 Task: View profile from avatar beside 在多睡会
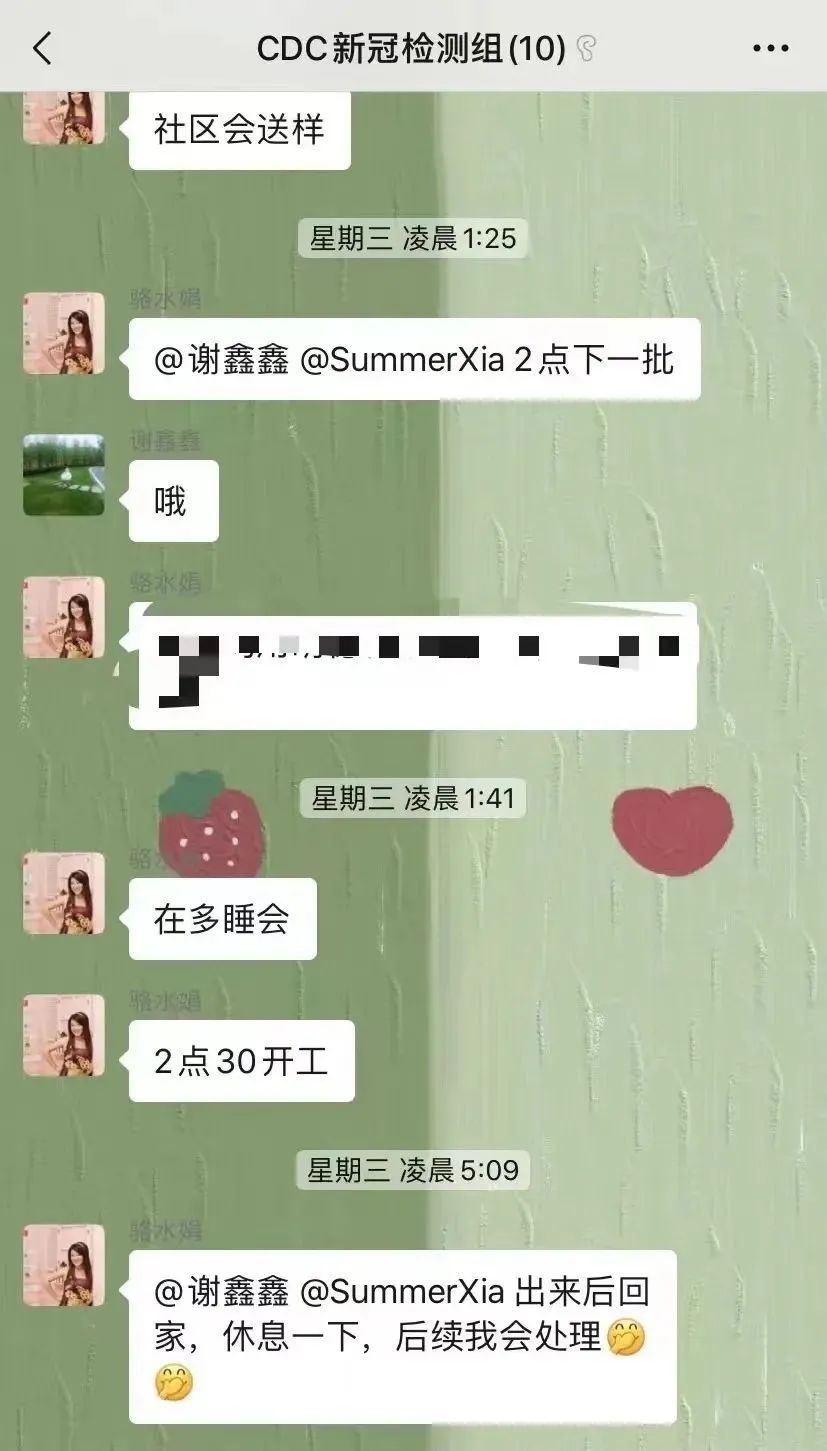64,893
